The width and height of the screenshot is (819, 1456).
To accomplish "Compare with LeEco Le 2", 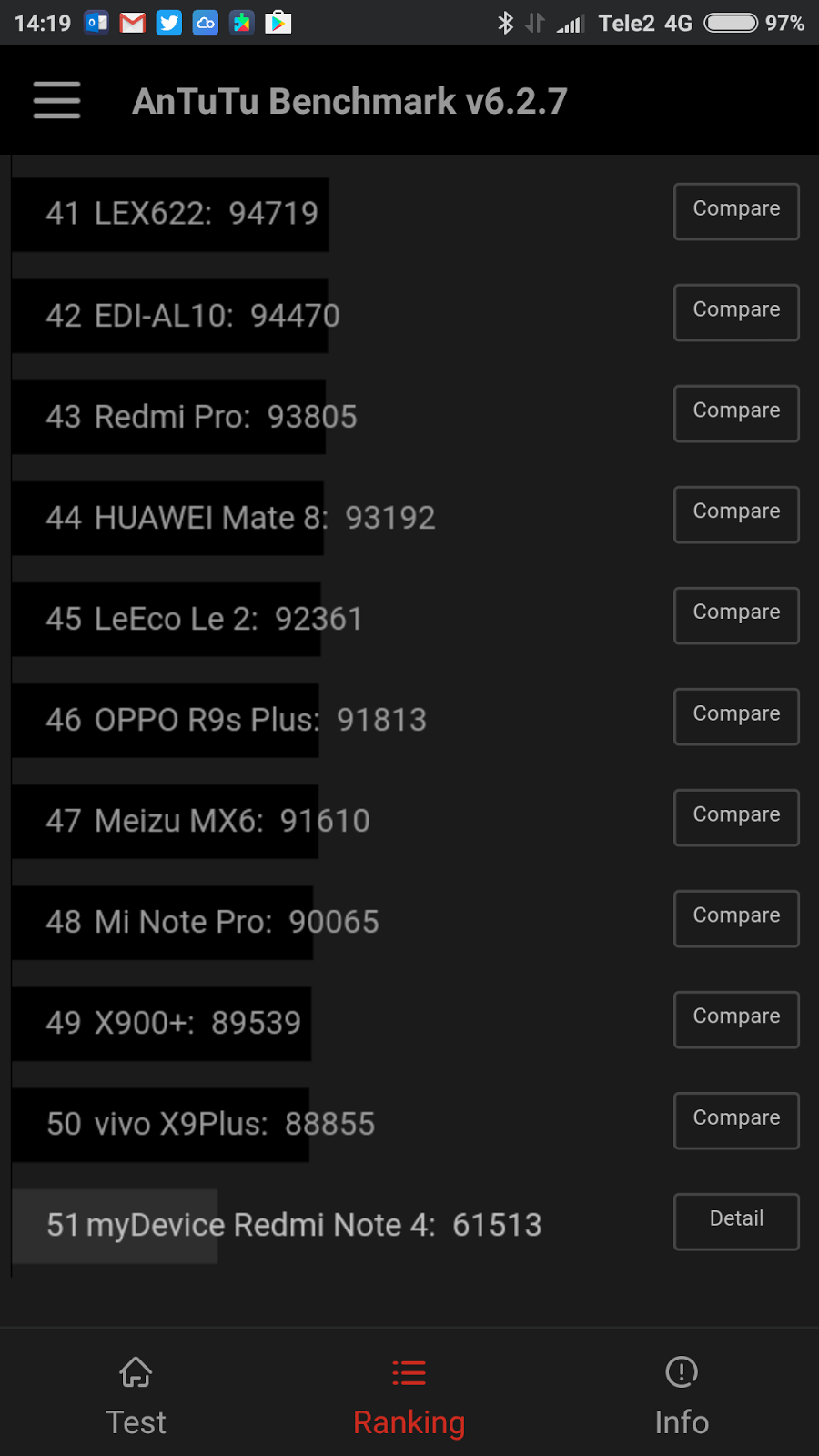I will tap(736, 615).
